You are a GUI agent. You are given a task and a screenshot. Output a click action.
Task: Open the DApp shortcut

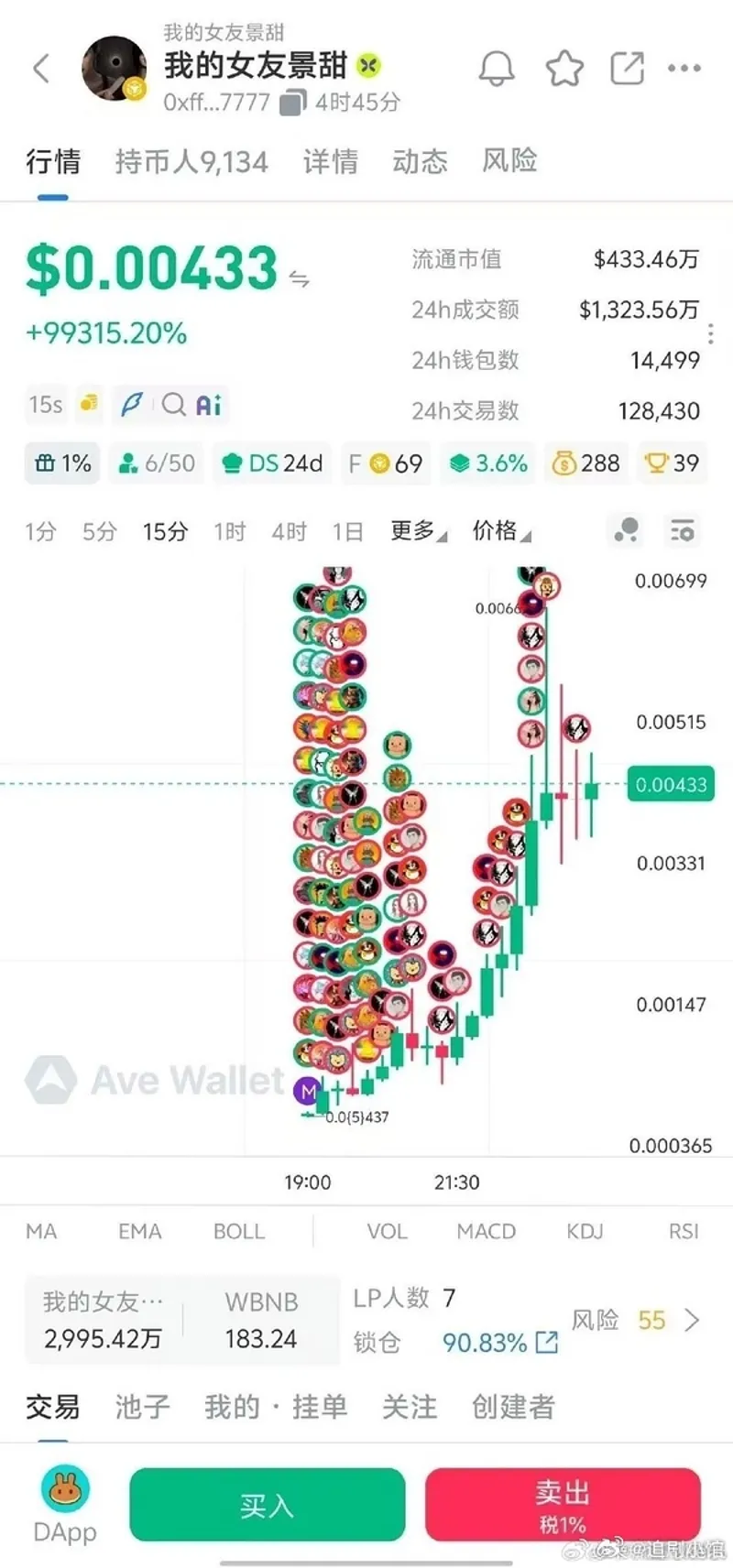coord(65,1506)
